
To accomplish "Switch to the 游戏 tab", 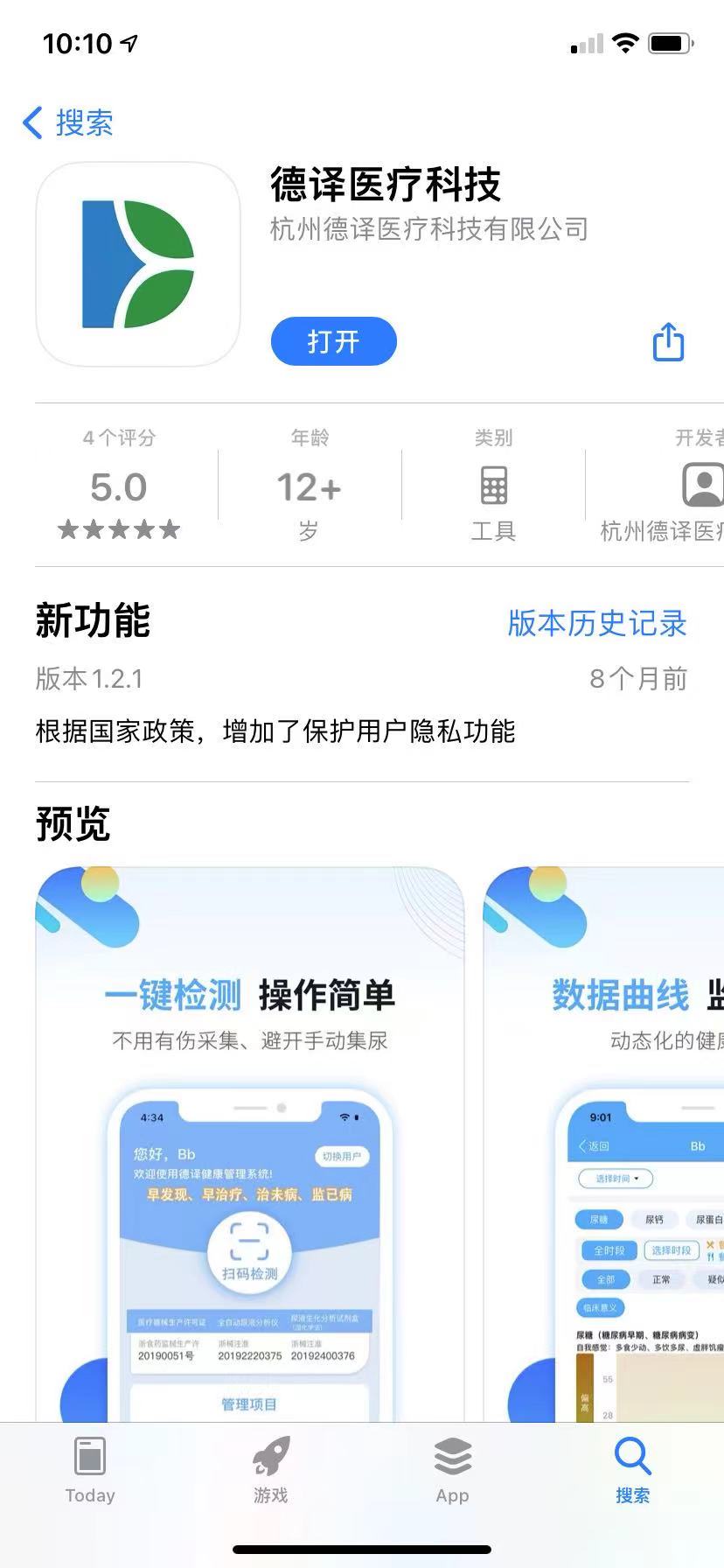I will 271,1470.
